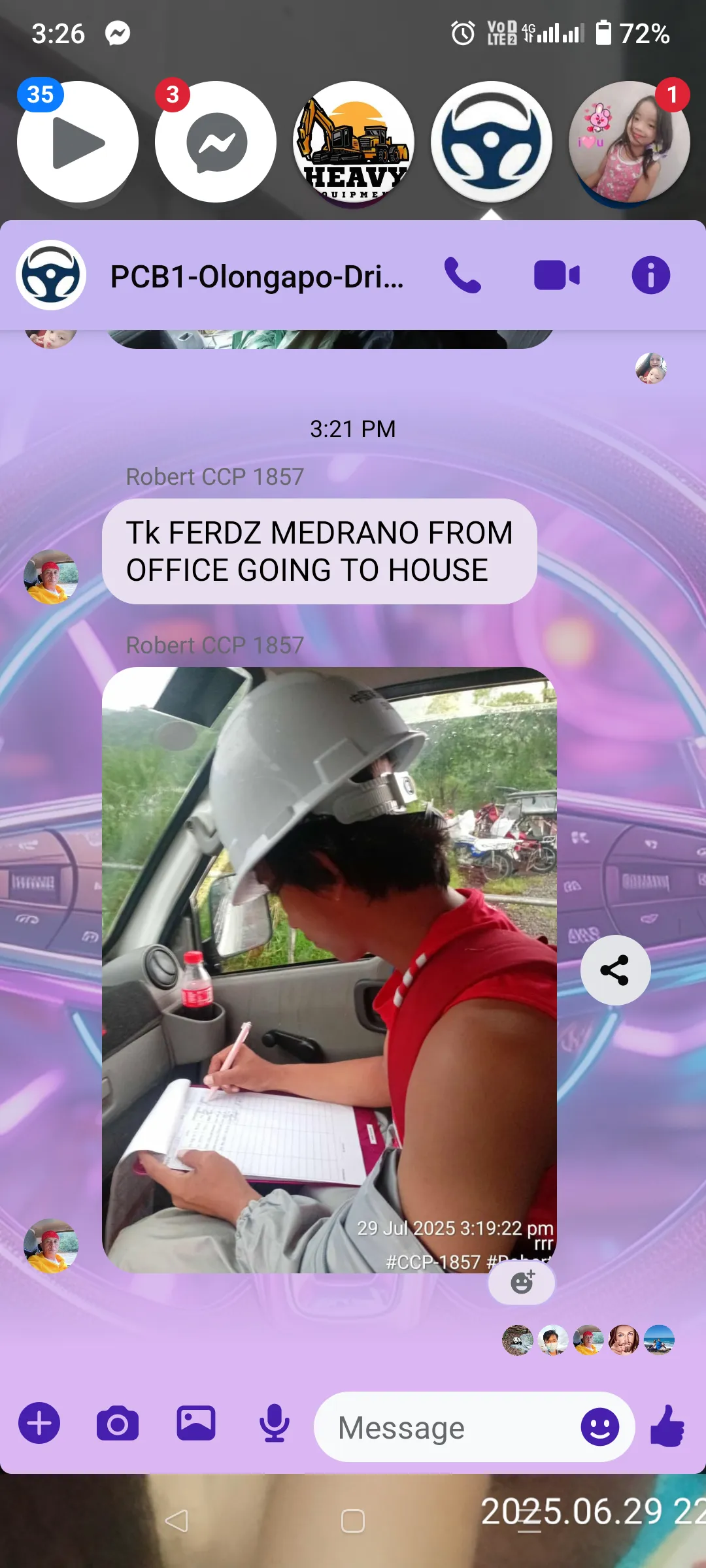
Task: Send a thumbs-up like
Action: click(x=667, y=1426)
